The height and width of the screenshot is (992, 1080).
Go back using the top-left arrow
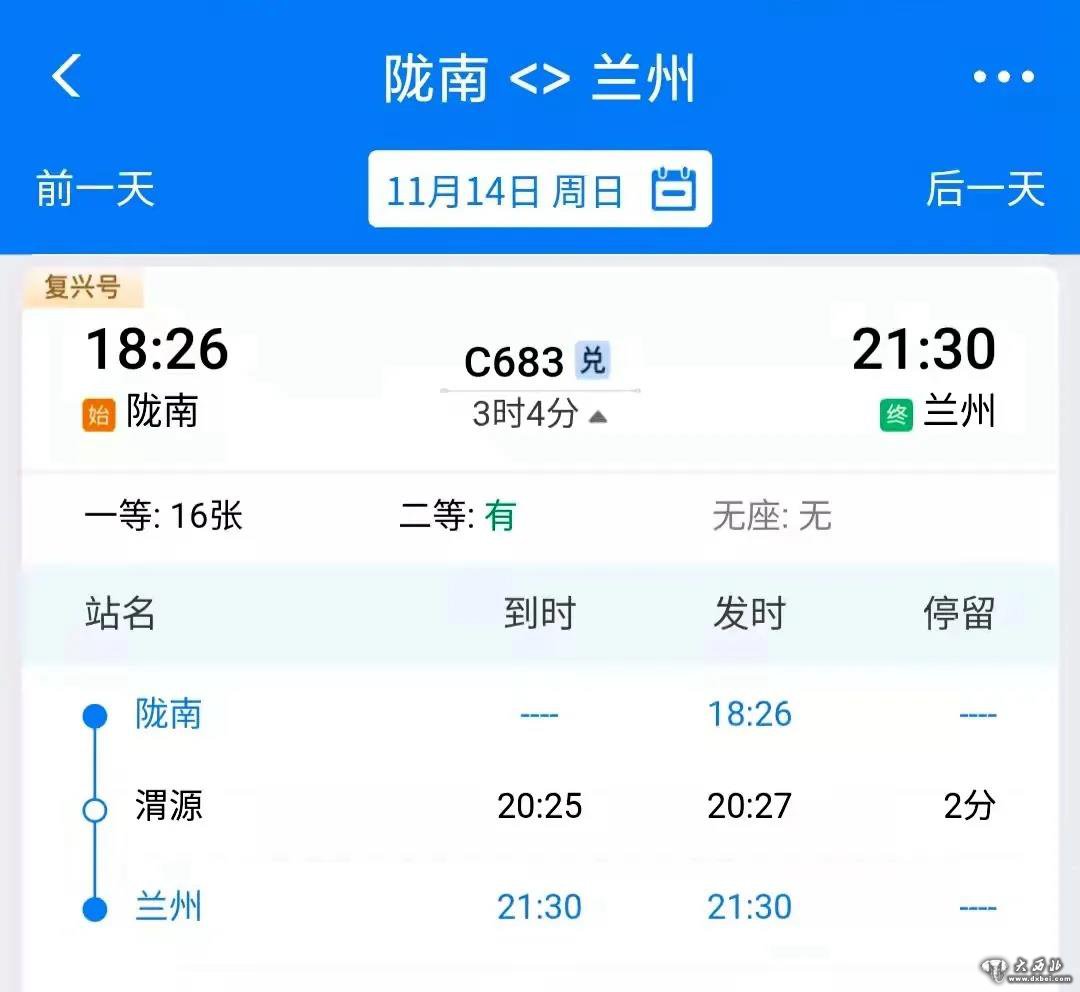[67, 77]
